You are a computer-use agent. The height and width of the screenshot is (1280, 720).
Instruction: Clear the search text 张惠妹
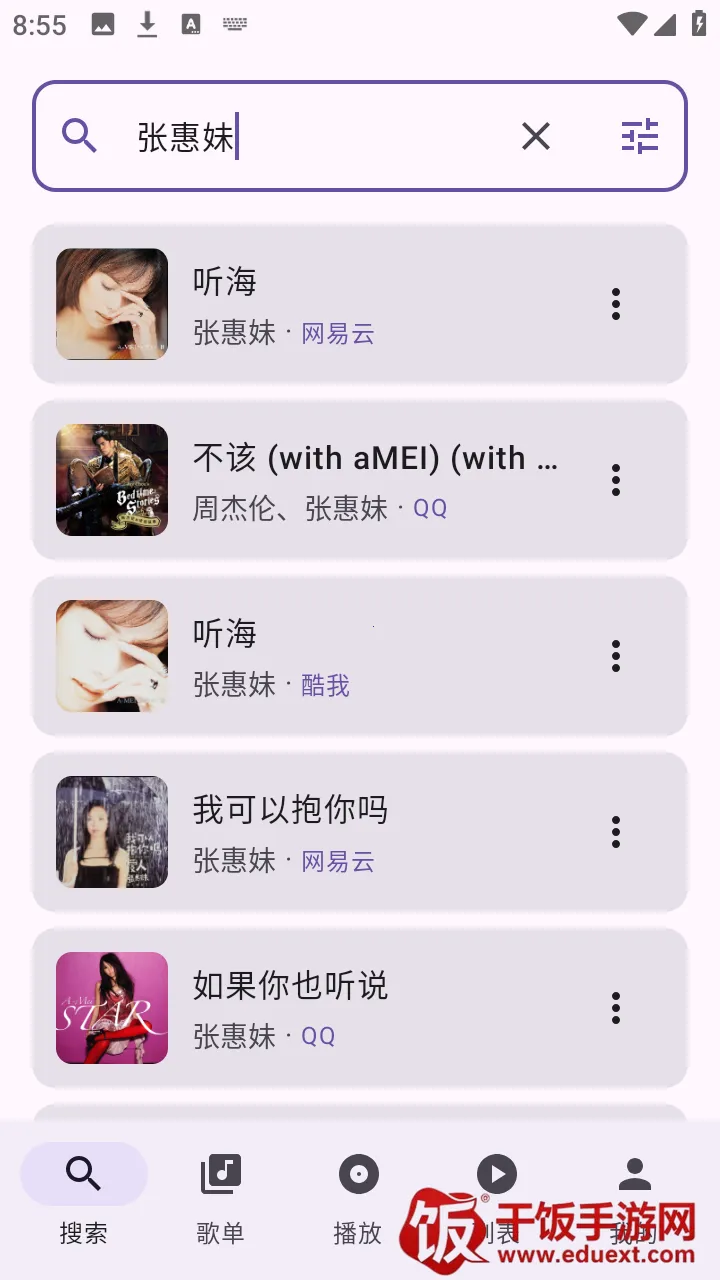tap(536, 136)
